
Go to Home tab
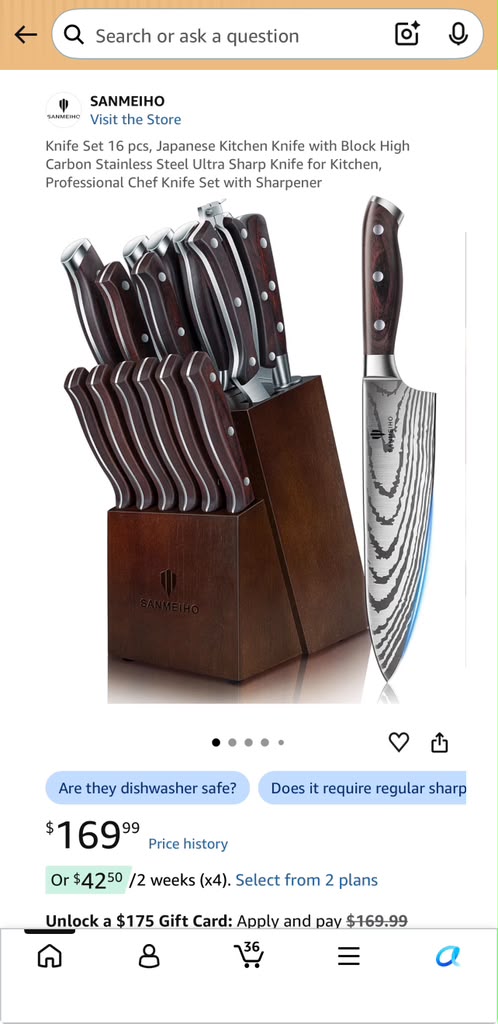coord(50,957)
